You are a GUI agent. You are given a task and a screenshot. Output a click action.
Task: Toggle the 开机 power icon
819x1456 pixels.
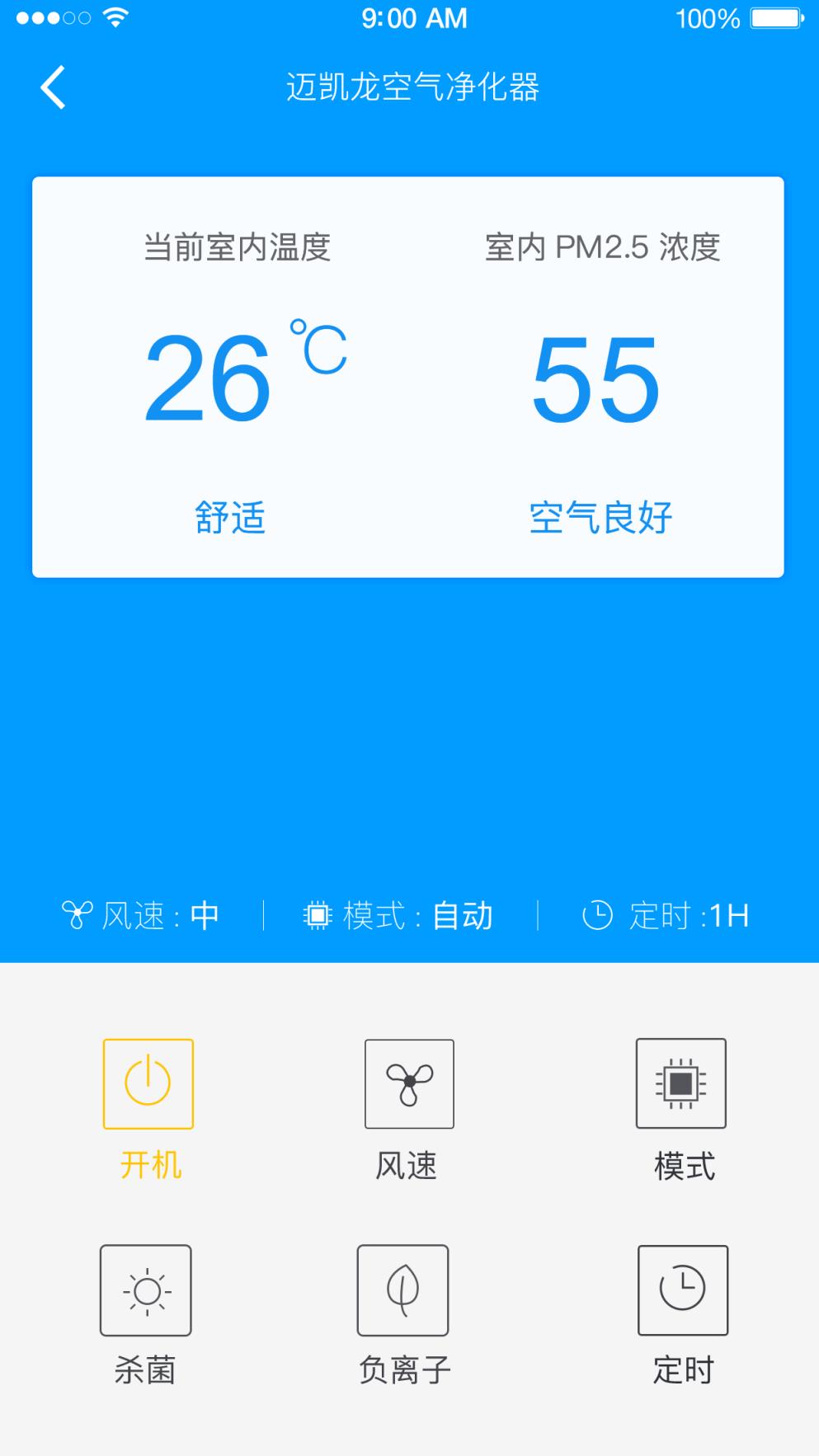click(147, 1084)
